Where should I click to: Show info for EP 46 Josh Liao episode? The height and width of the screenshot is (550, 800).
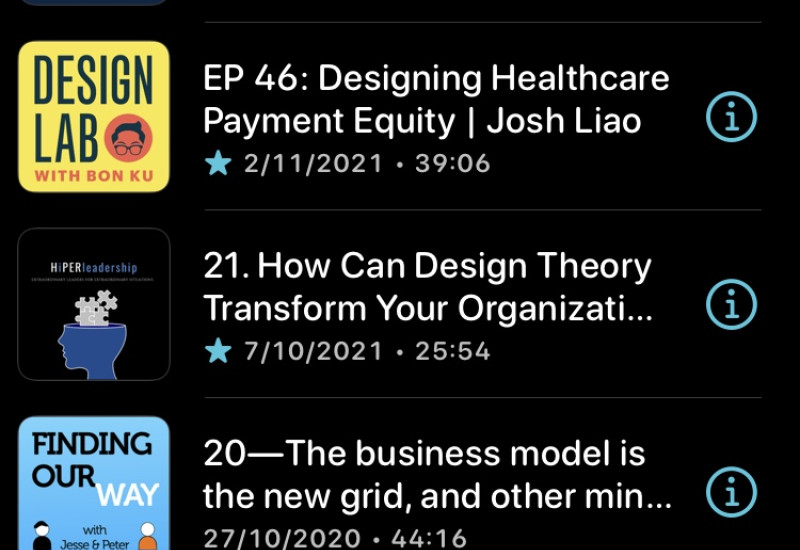(731, 117)
